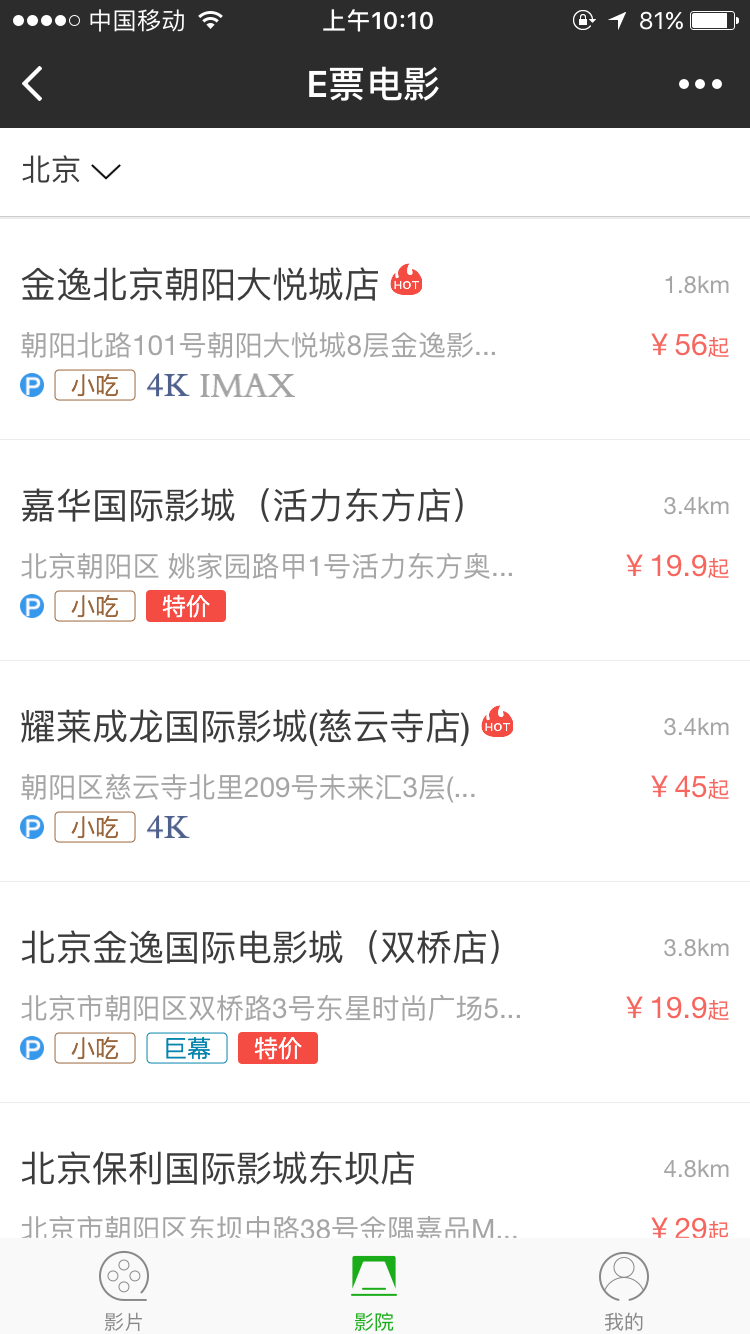Go back using the header arrow
This screenshot has height=1334, width=750.
[33, 84]
